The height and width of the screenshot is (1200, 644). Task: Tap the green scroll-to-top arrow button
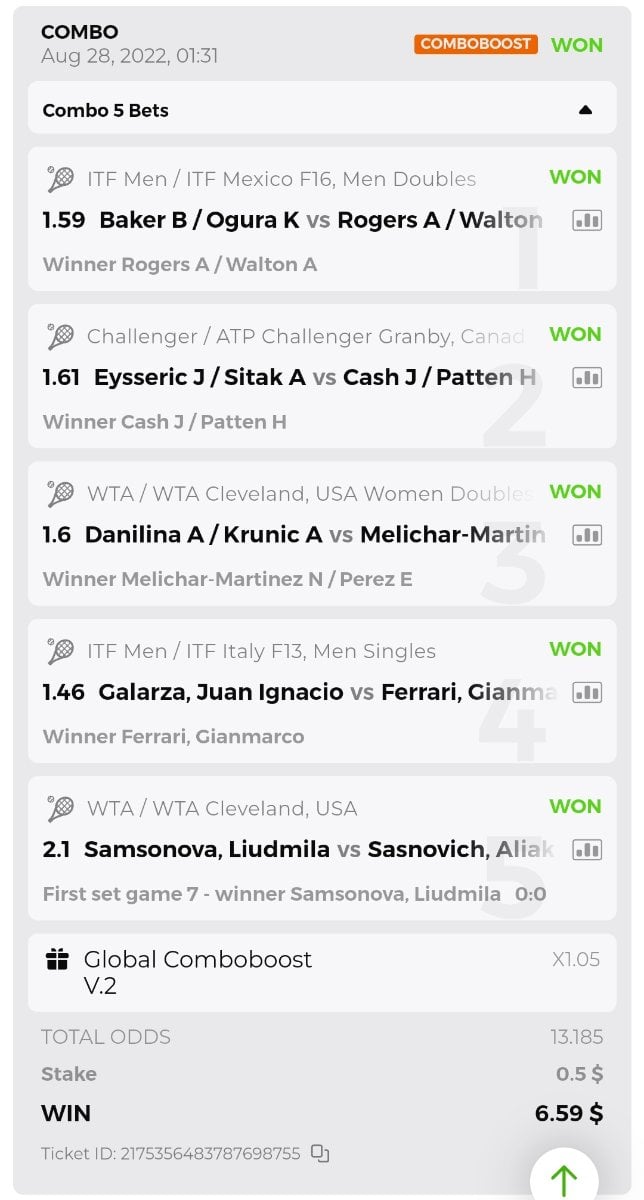click(x=564, y=1178)
